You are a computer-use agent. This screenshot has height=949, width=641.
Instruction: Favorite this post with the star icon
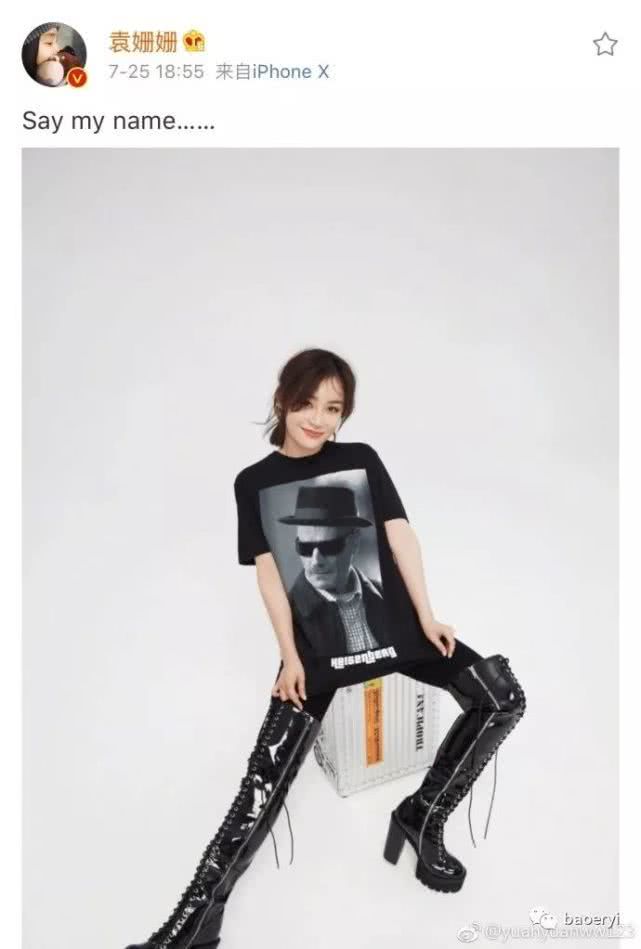(605, 44)
